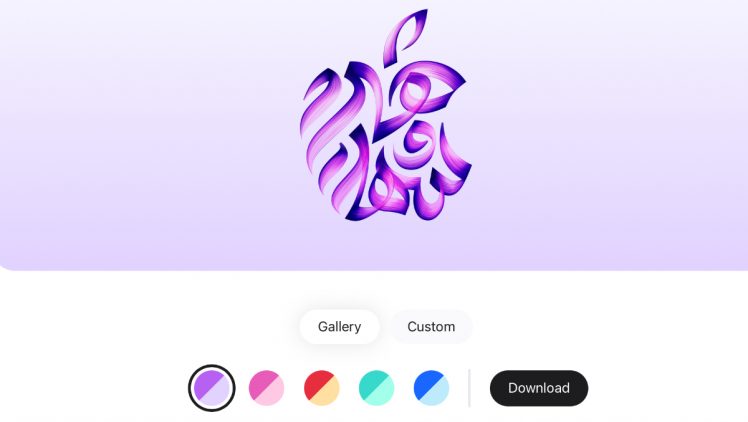Switch to the Gallery tab
The image size is (748, 422).
point(339,327)
